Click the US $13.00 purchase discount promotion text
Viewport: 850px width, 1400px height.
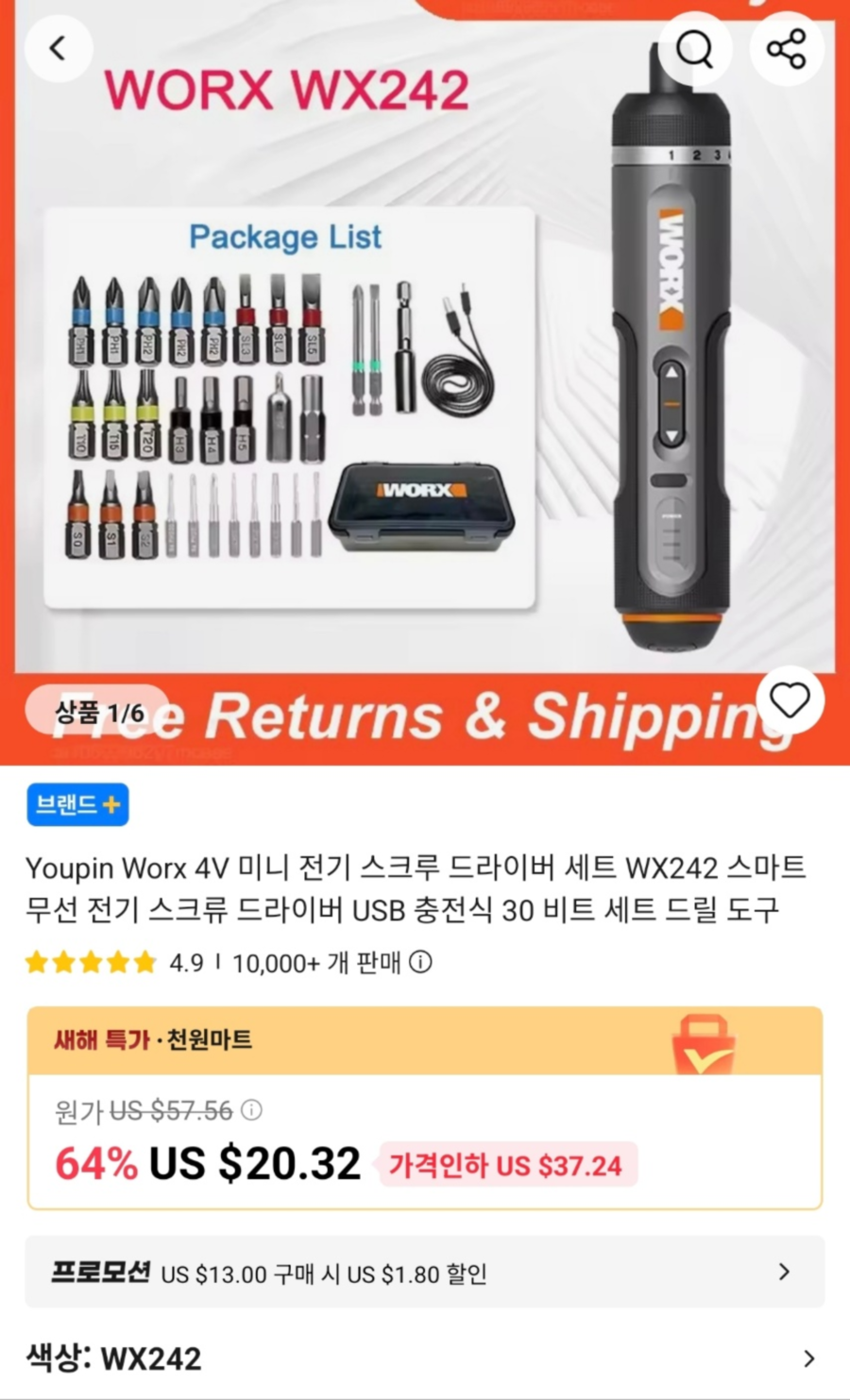pos(326,1273)
